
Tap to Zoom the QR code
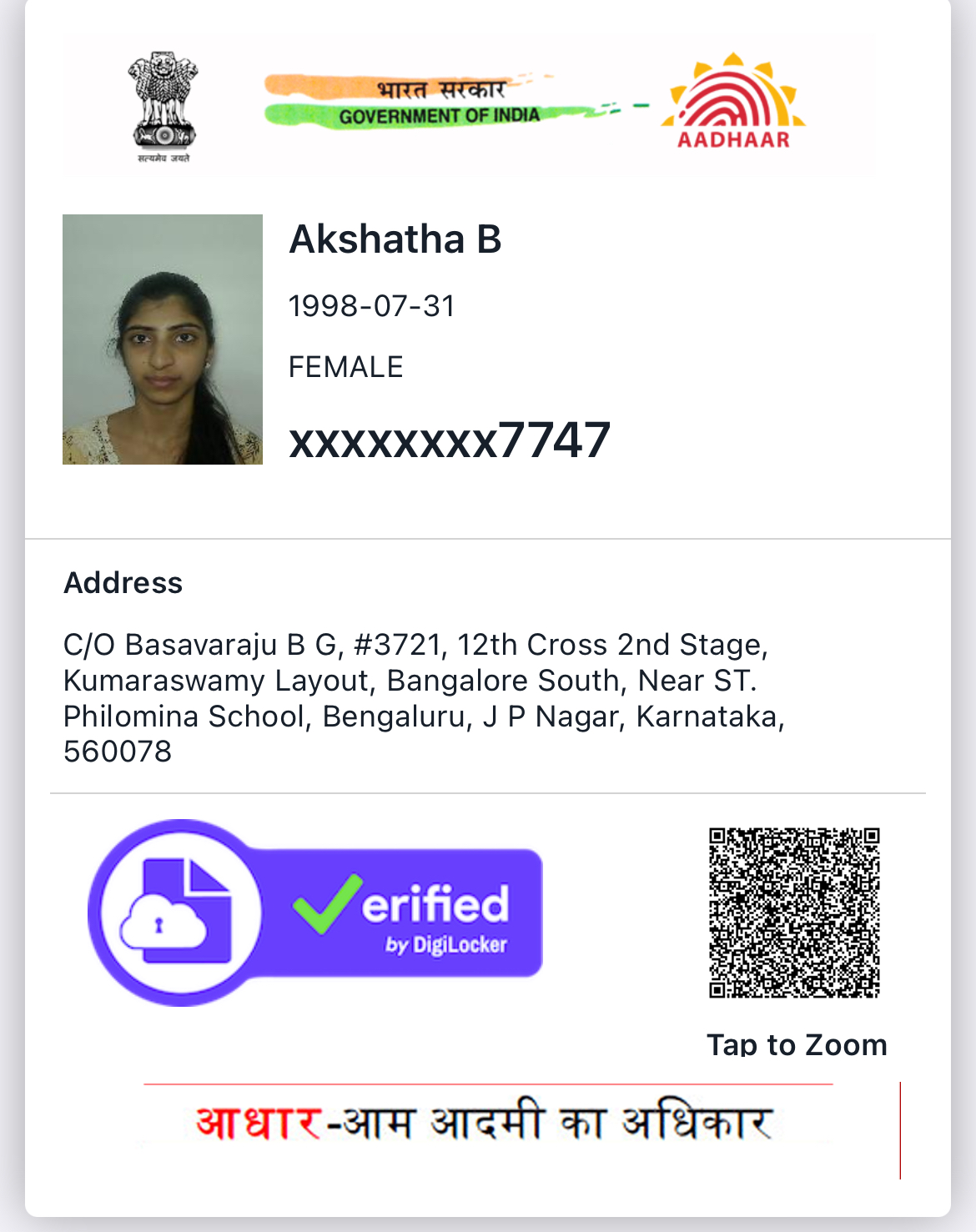794,913
